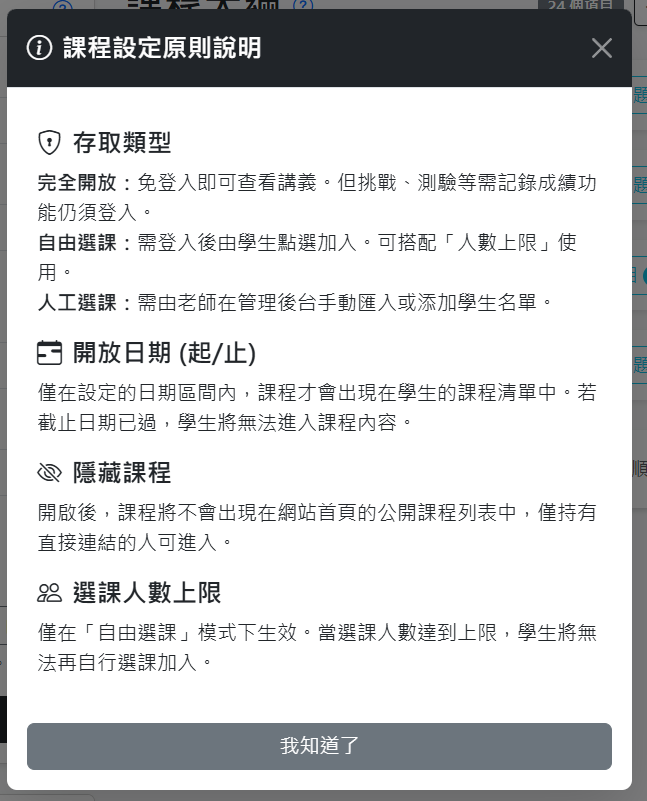Viewport: 647px width, 801px height.
Task: Tap the 我知道了 button
Action: 319,746
